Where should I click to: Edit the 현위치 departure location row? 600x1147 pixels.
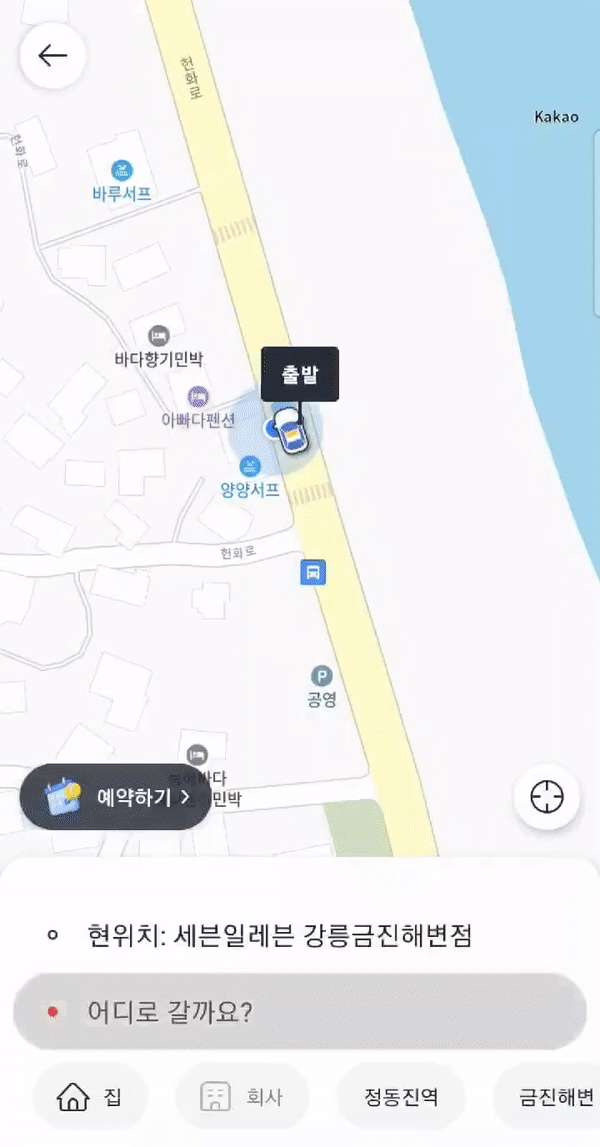[x=279, y=937]
